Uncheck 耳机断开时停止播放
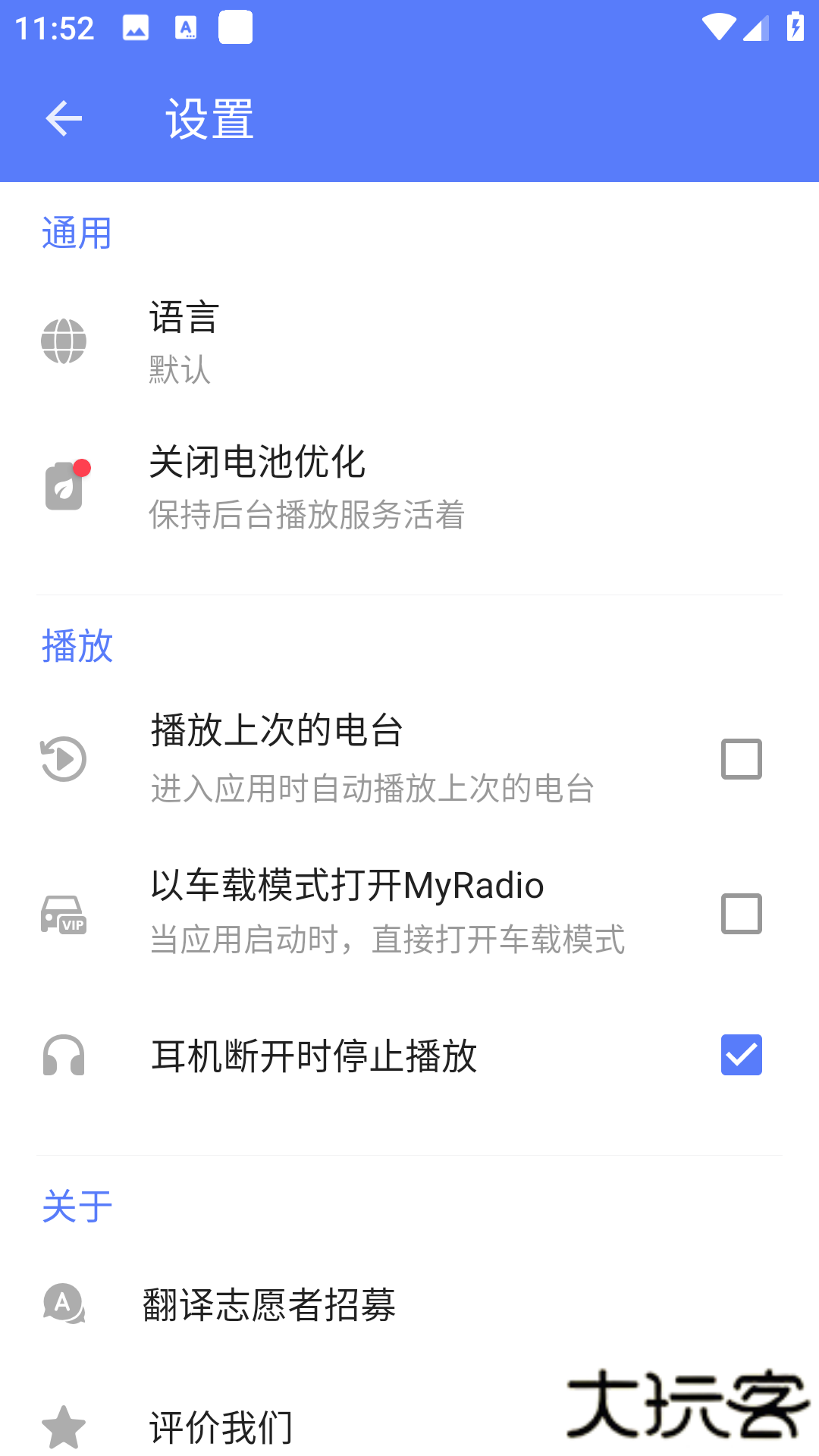Screen dimensions: 819x1456 (741, 1054)
